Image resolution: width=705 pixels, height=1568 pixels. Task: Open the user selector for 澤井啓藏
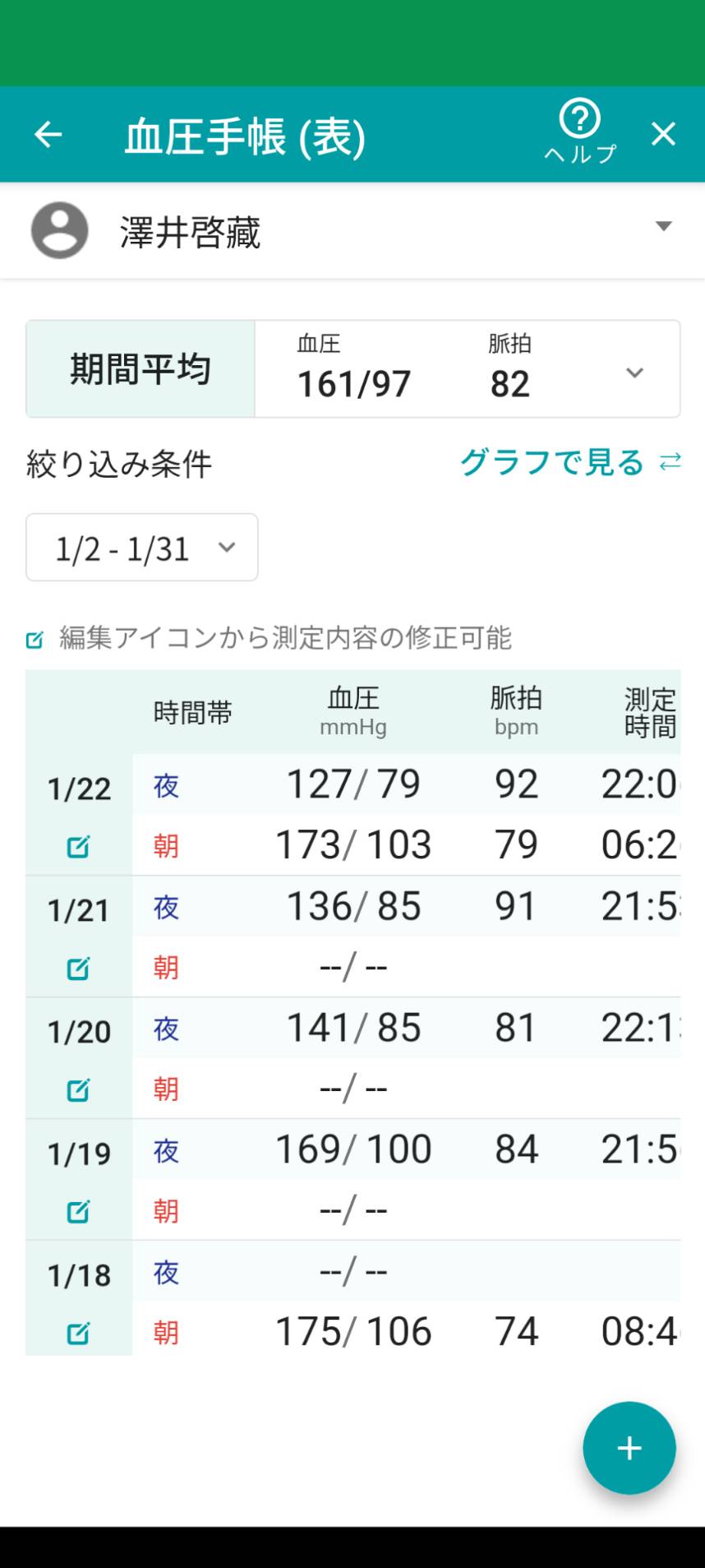pyautogui.click(x=352, y=230)
